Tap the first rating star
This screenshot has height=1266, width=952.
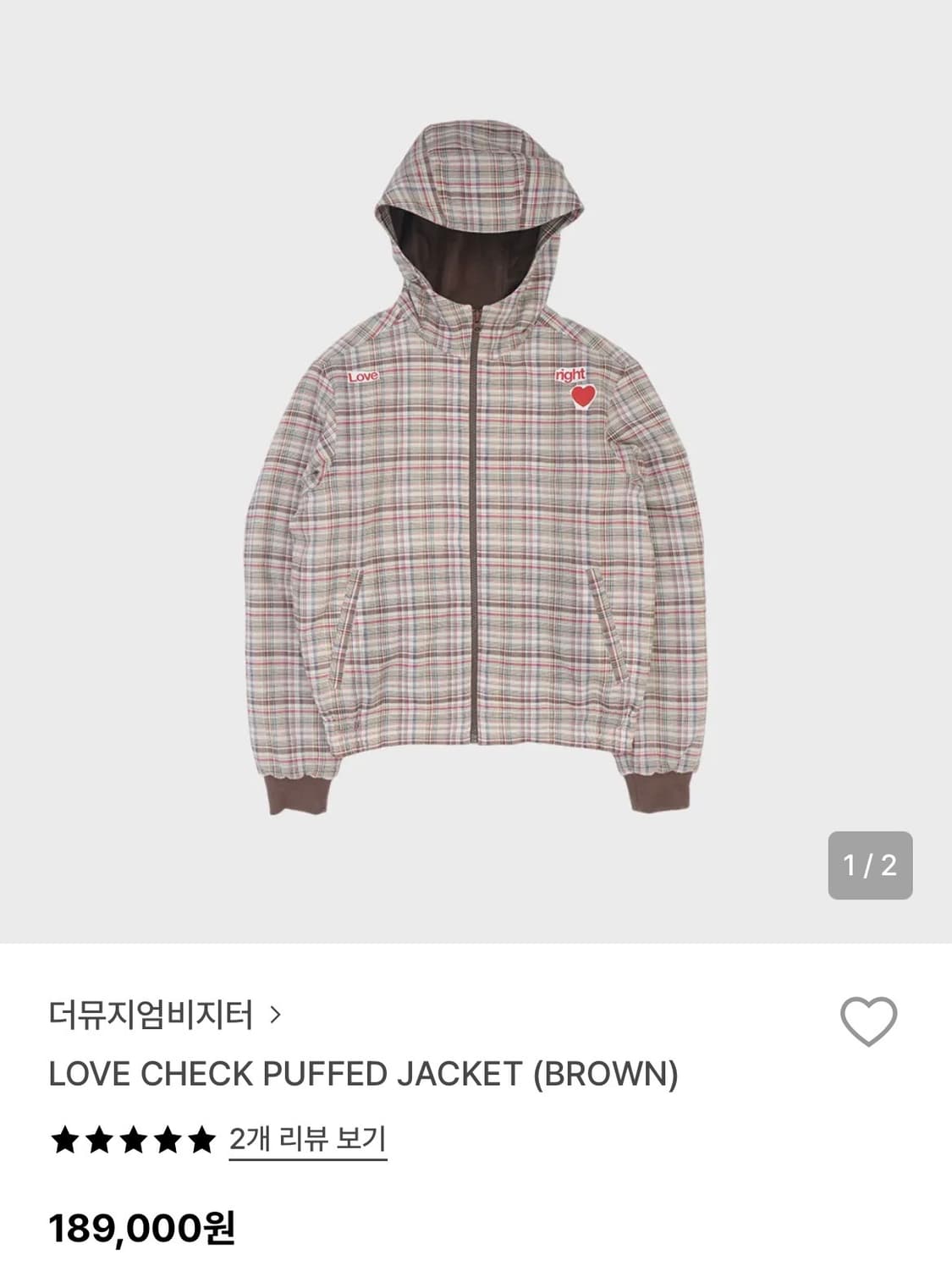[63, 1138]
